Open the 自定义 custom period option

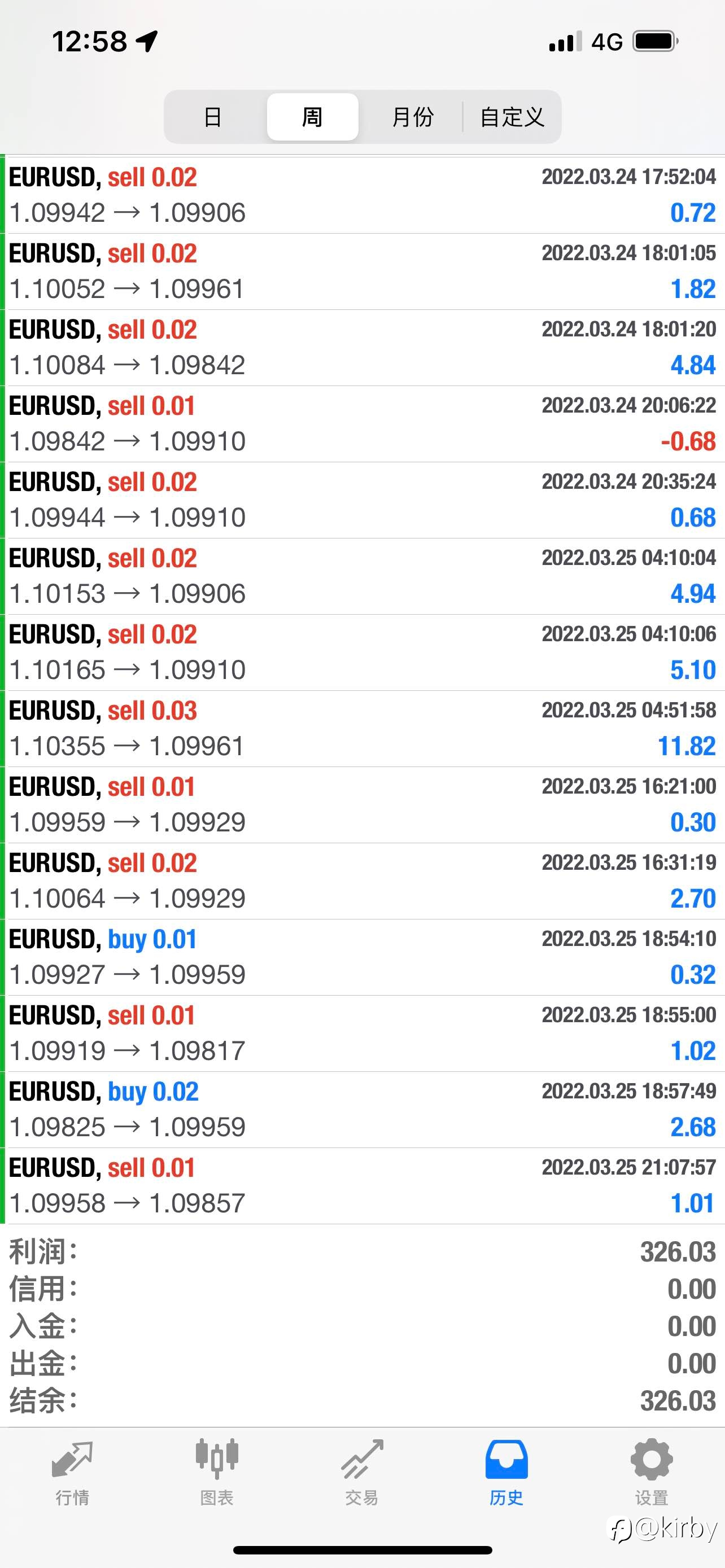[512, 117]
